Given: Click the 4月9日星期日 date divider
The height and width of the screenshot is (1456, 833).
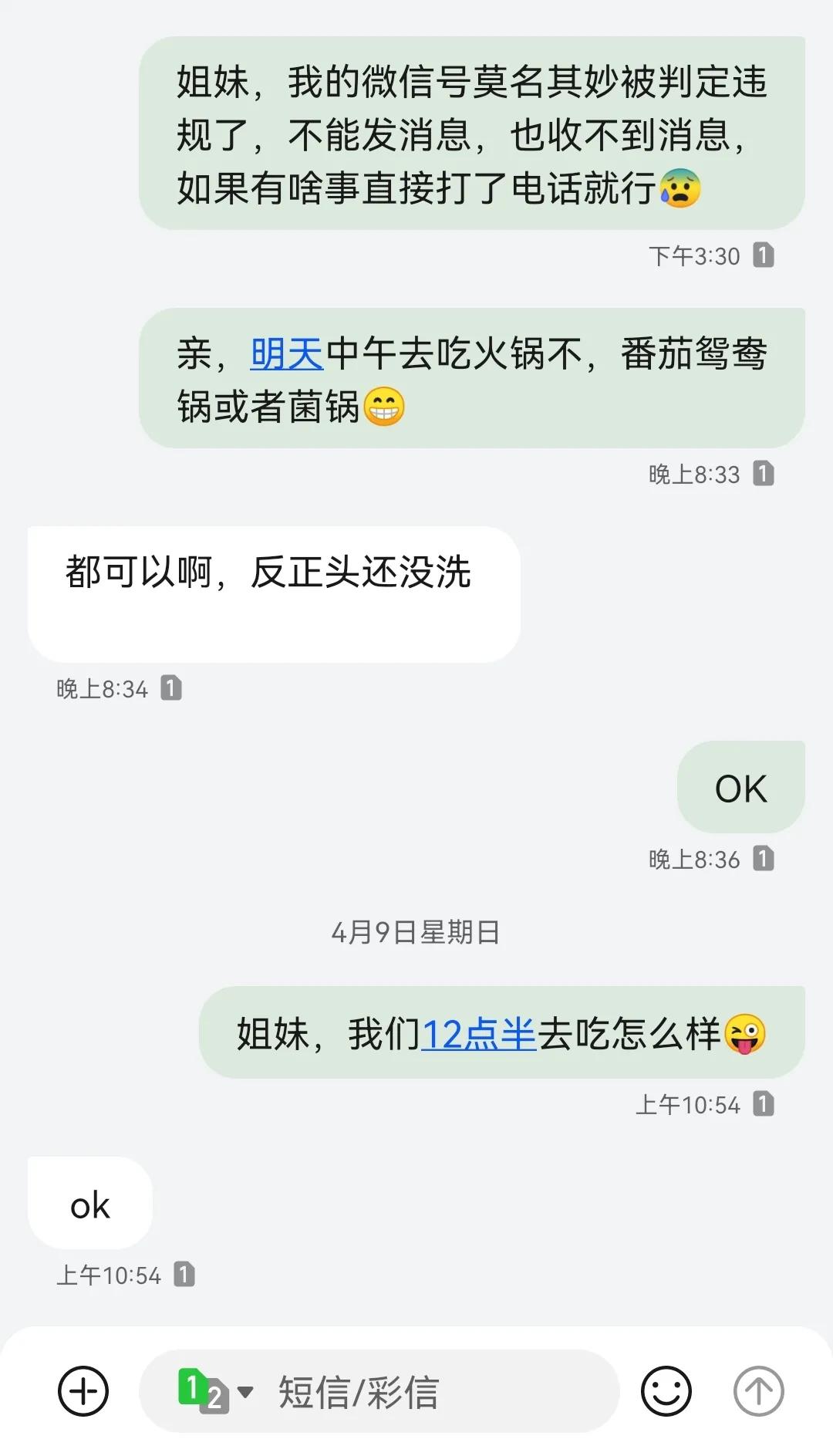Looking at the screenshot, I should (x=415, y=931).
